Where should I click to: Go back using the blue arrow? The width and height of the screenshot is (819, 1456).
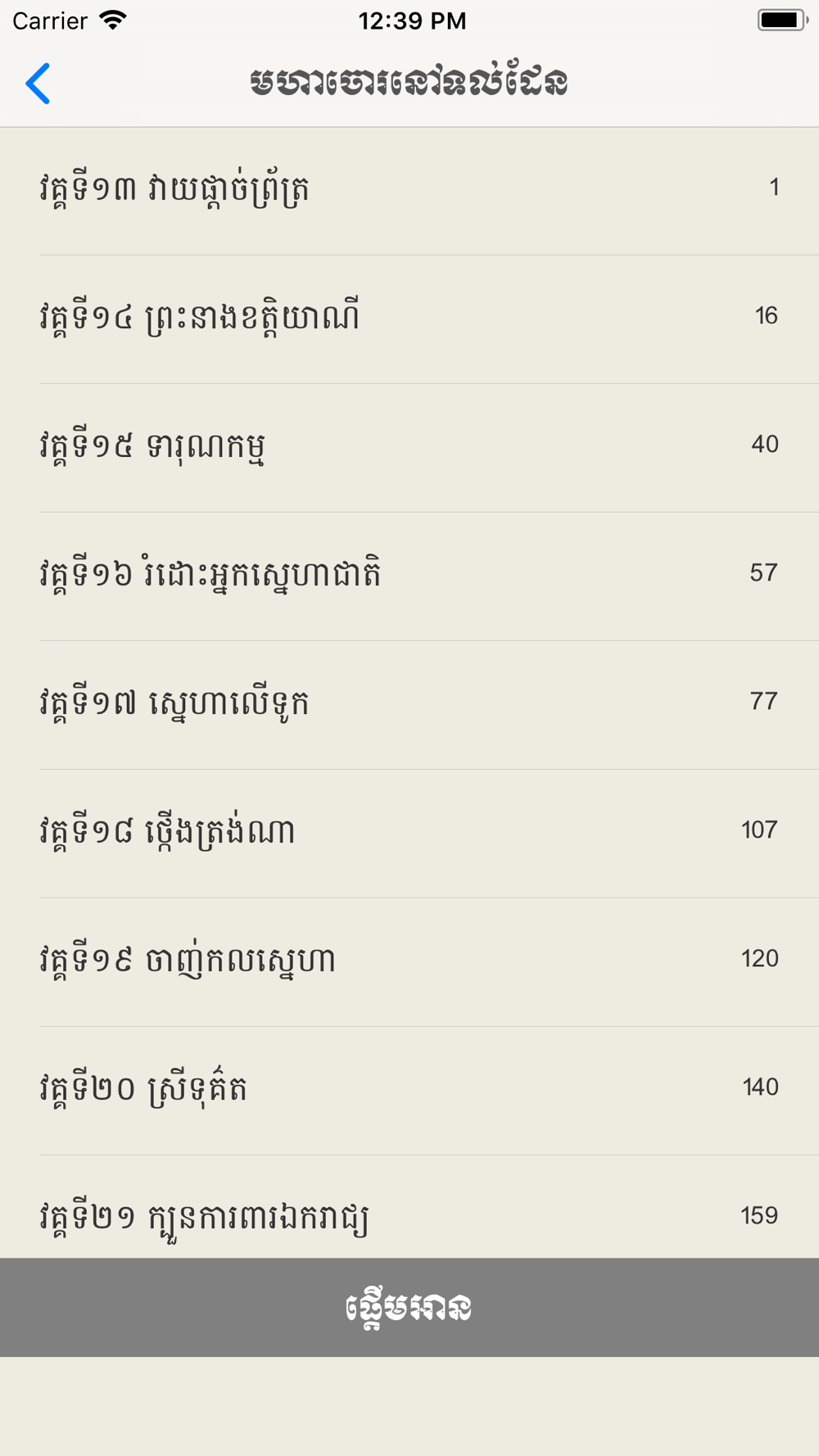pos(38,84)
